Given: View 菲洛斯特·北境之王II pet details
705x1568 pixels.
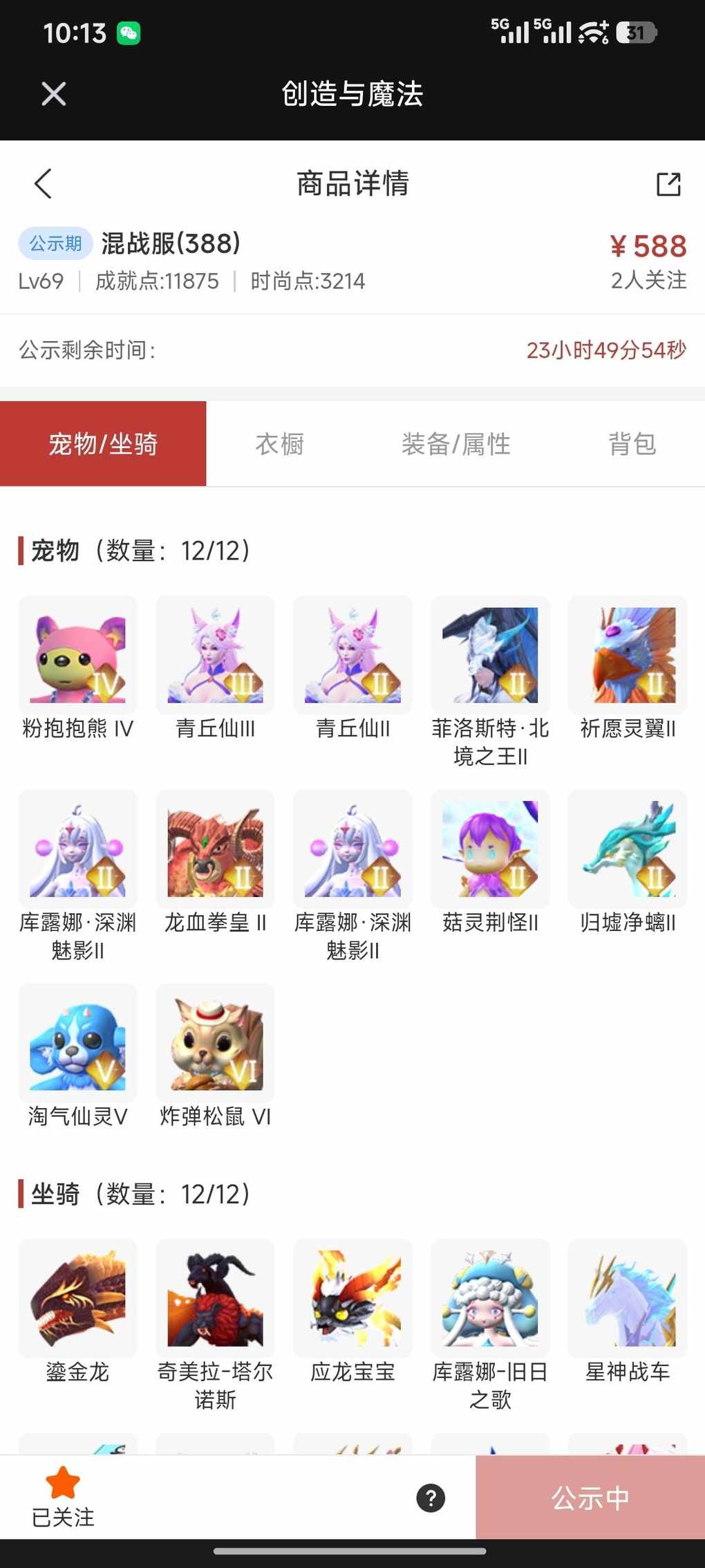Looking at the screenshot, I should point(490,655).
